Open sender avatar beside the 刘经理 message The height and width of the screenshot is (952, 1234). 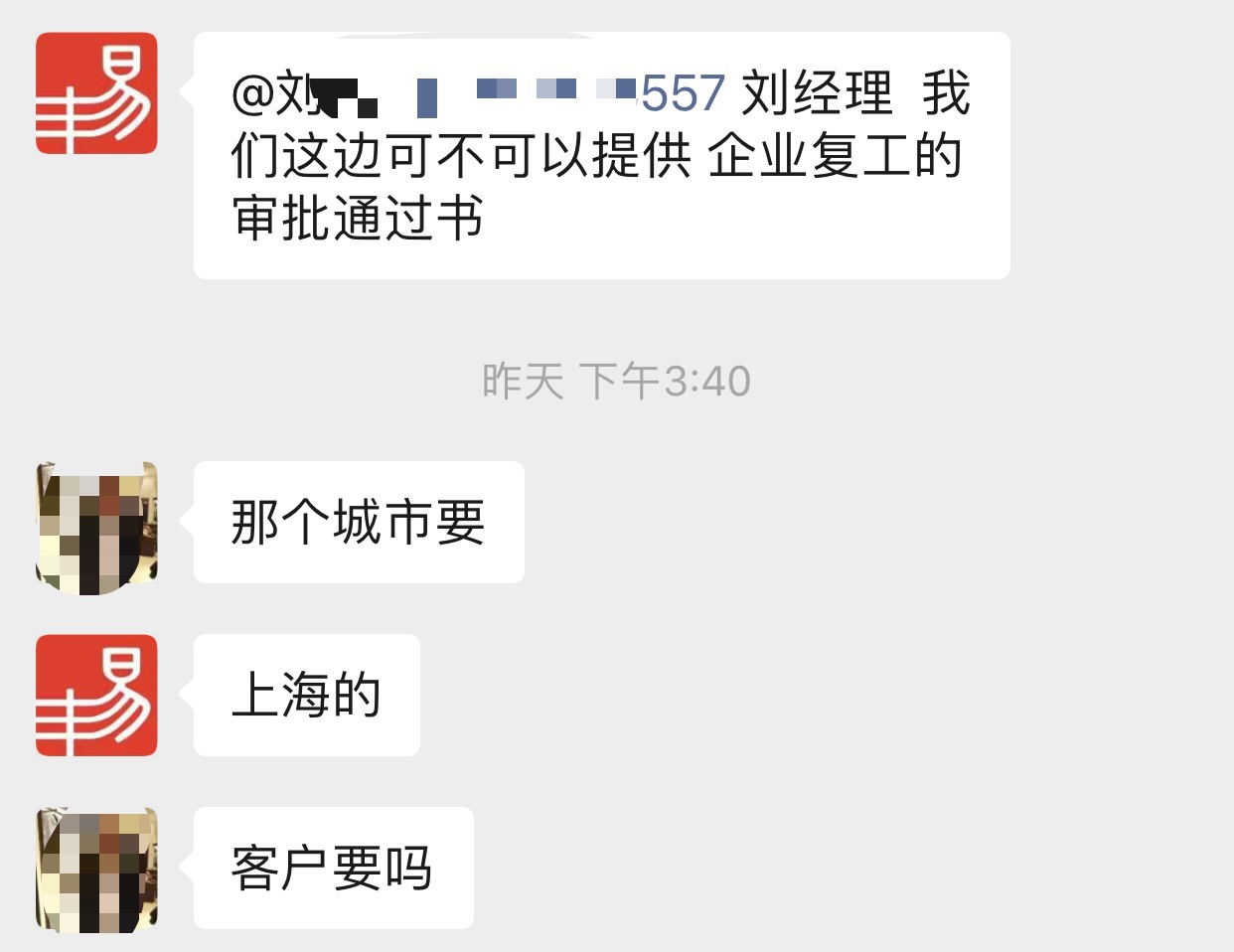[x=96, y=93]
